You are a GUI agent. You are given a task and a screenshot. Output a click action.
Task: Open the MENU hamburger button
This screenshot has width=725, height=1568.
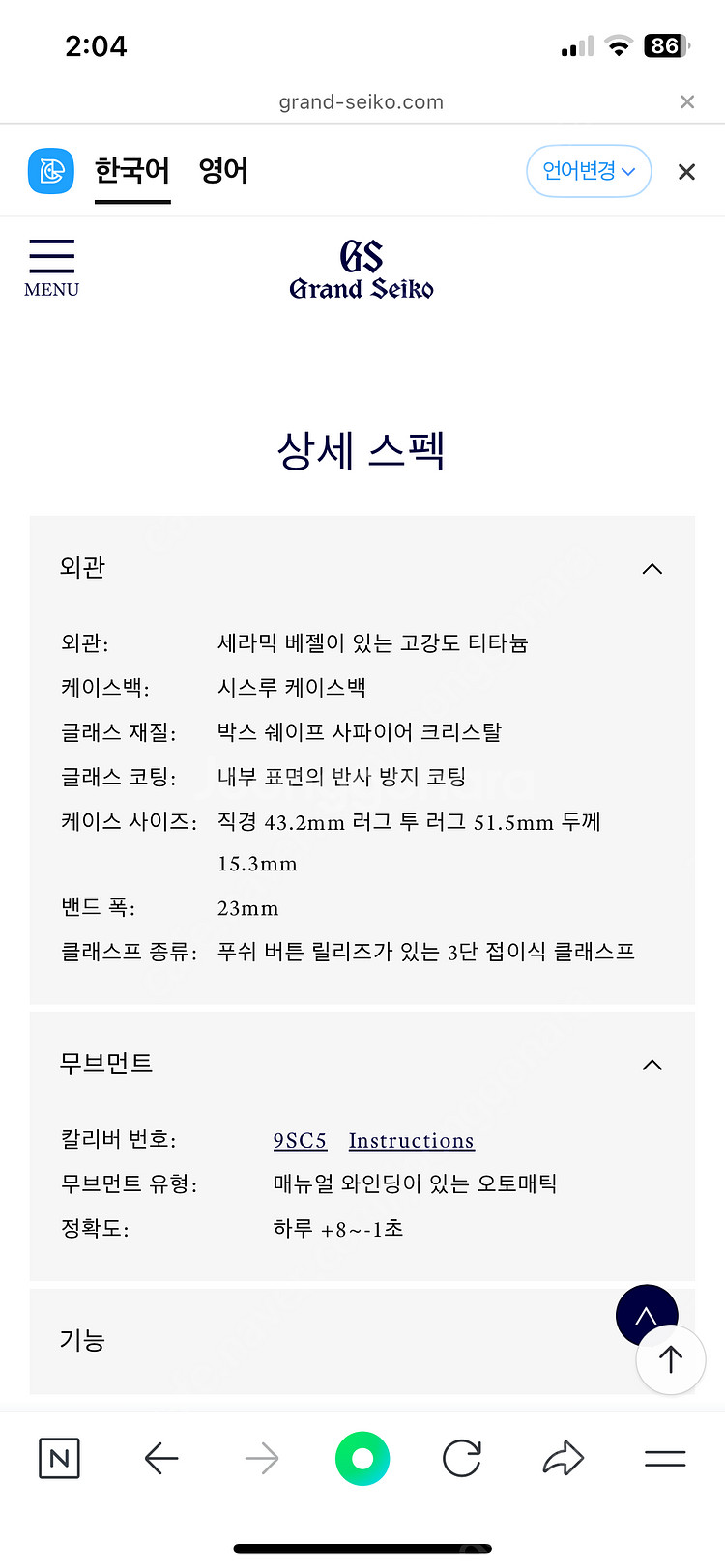click(x=51, y=269)
